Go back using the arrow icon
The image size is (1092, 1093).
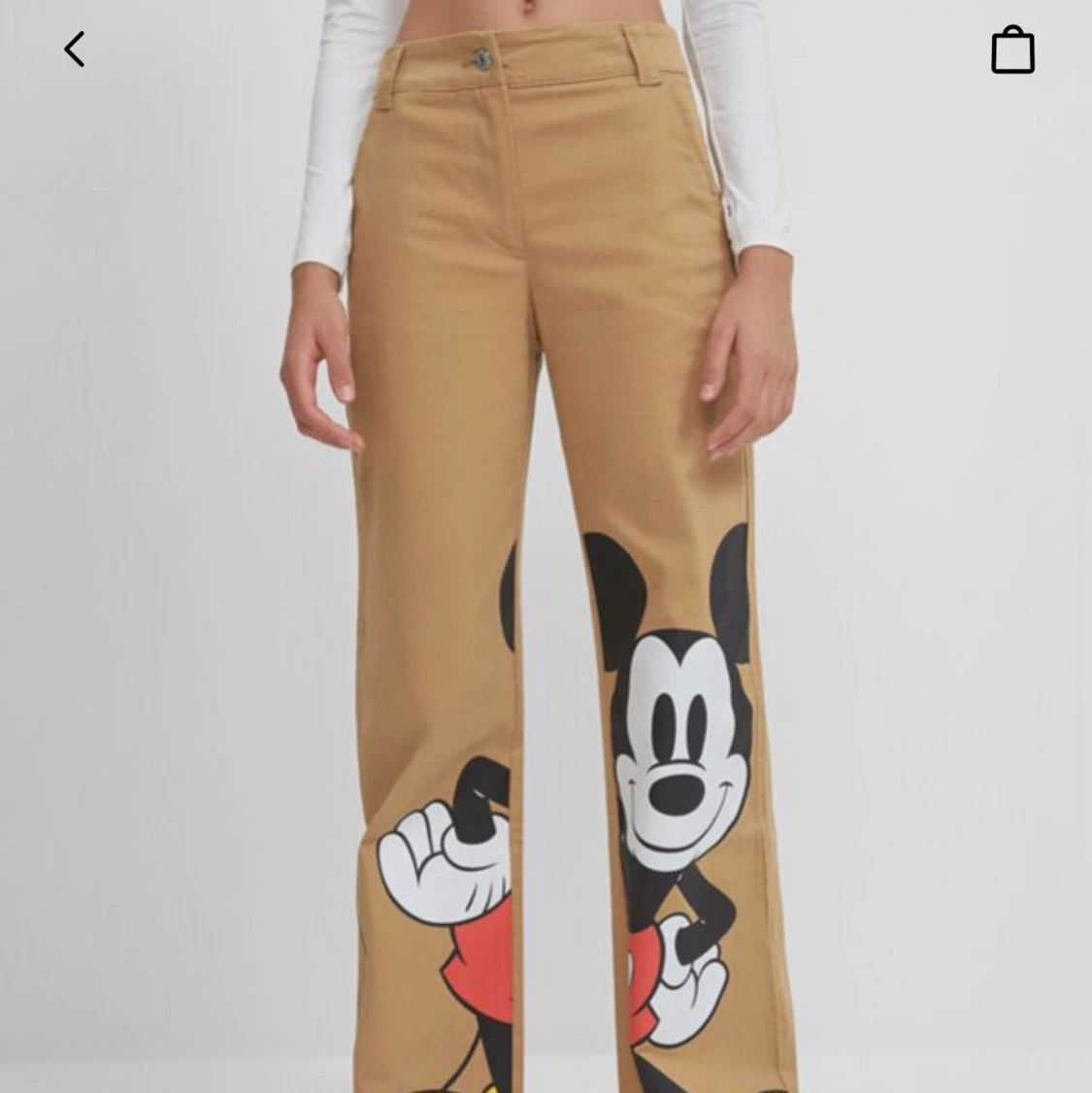point(75,50)
